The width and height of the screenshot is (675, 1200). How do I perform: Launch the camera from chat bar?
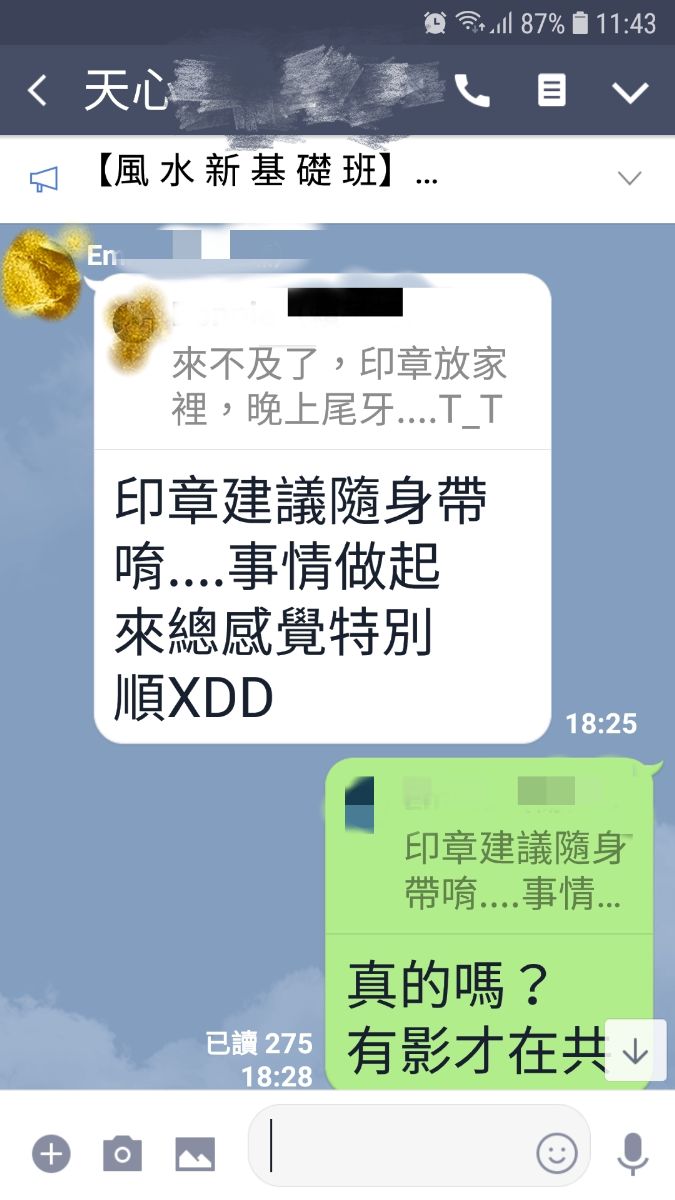(122, 1154)
